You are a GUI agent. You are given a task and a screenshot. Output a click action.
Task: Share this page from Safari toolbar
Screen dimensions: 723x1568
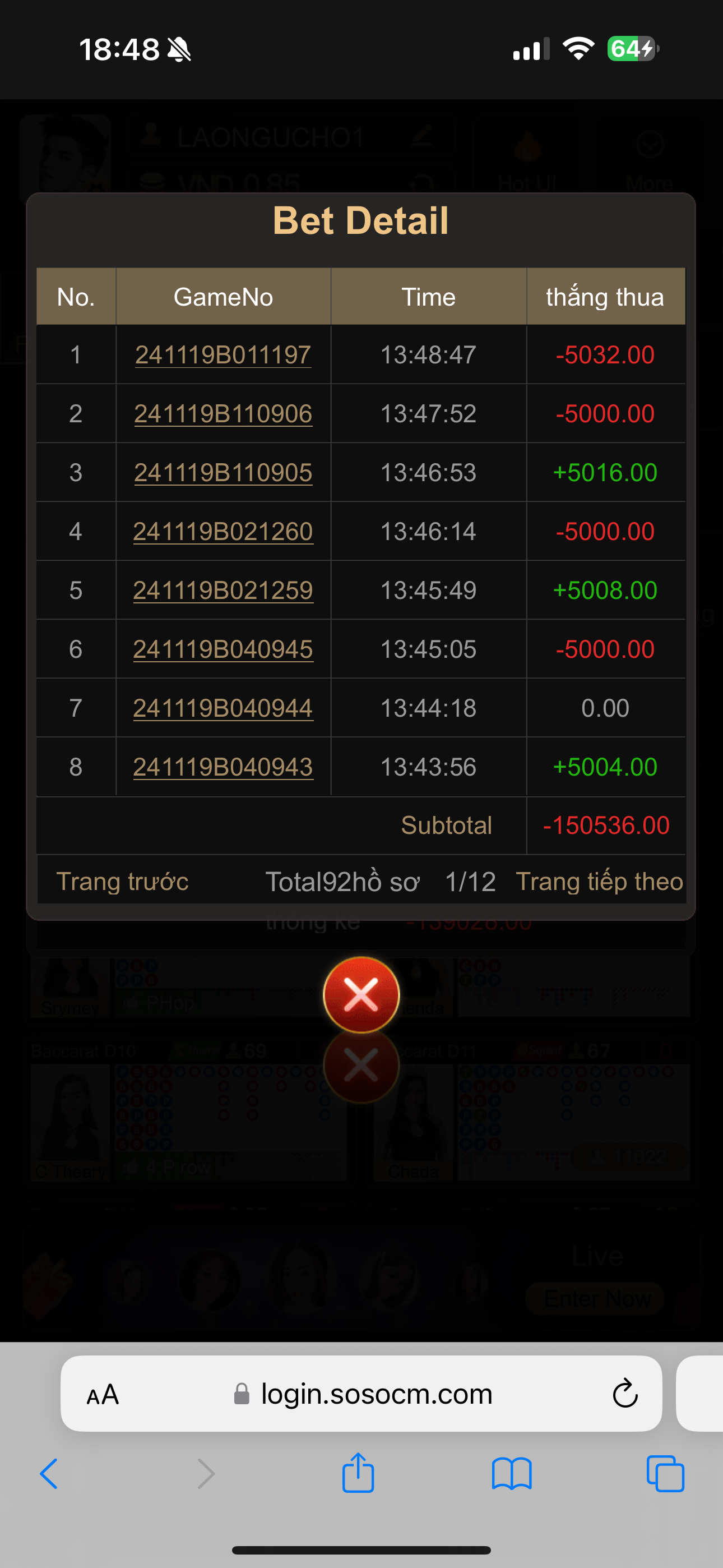click(x=358, y=1474)
